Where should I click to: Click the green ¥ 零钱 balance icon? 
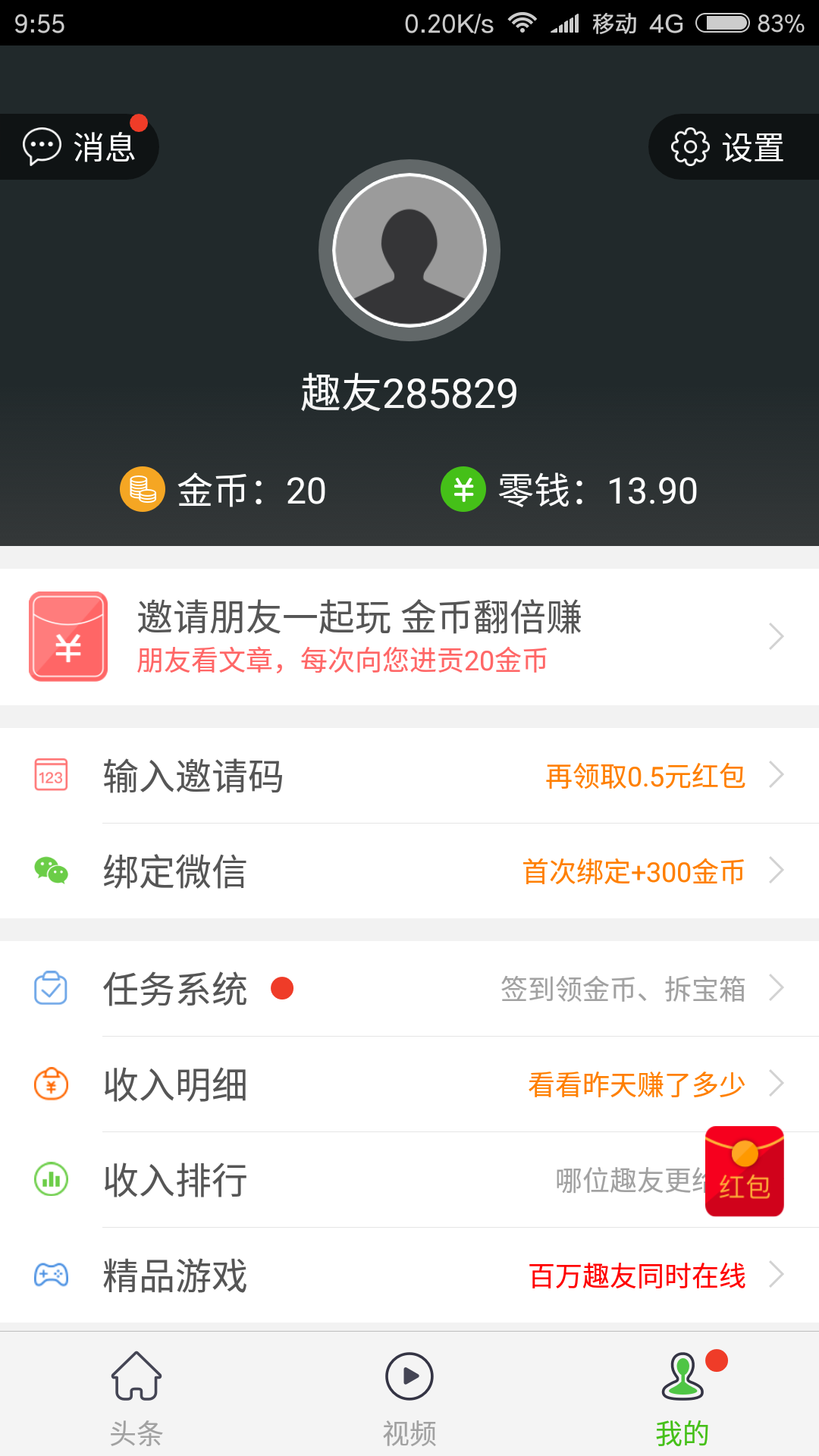[x=463, y=490]
